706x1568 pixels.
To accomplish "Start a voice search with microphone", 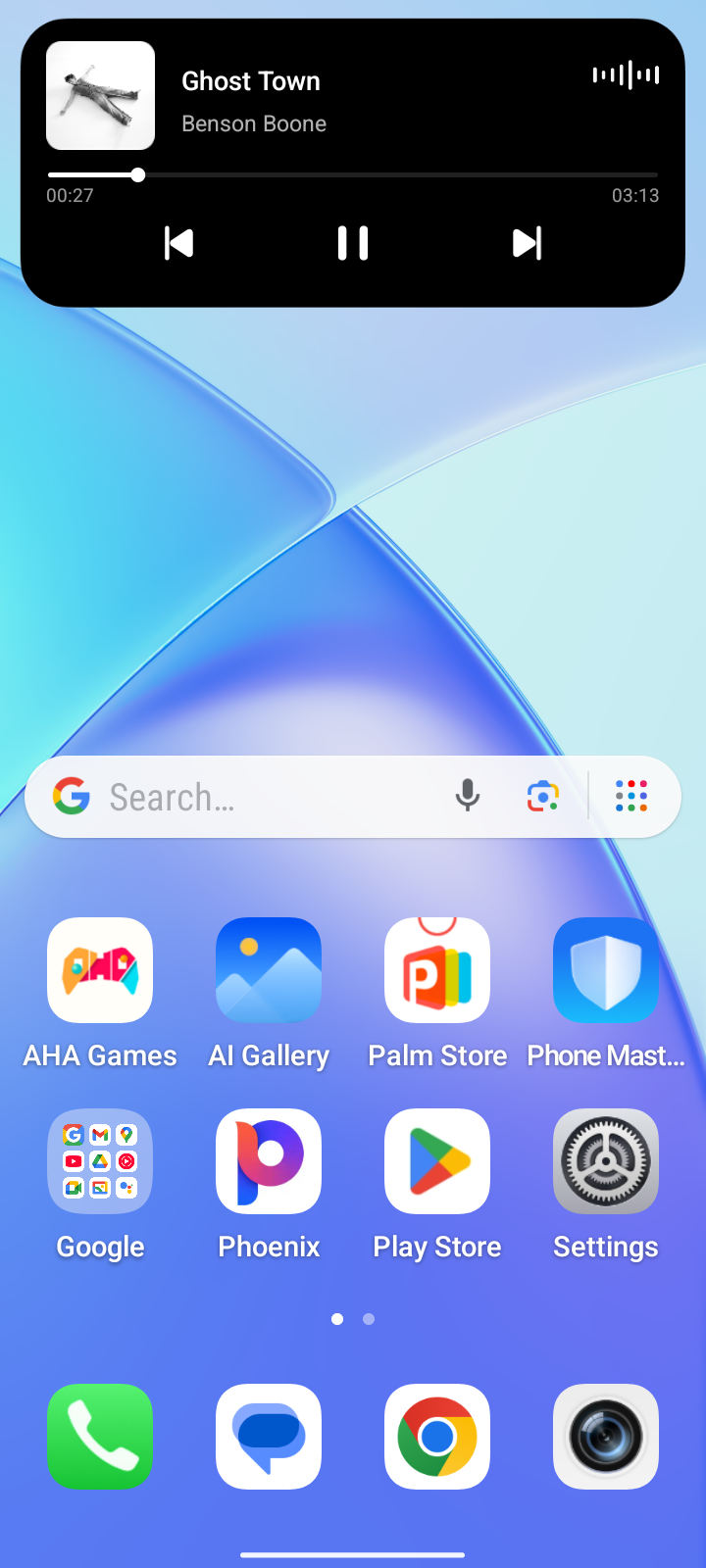I will [x=468, y=797].
